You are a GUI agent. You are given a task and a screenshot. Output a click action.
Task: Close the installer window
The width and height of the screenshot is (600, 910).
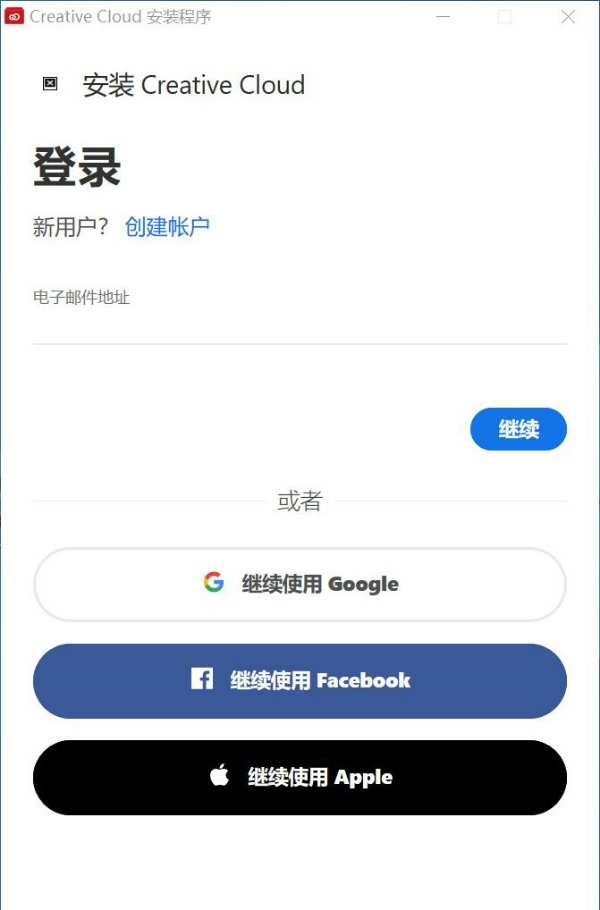click(567, 17)
